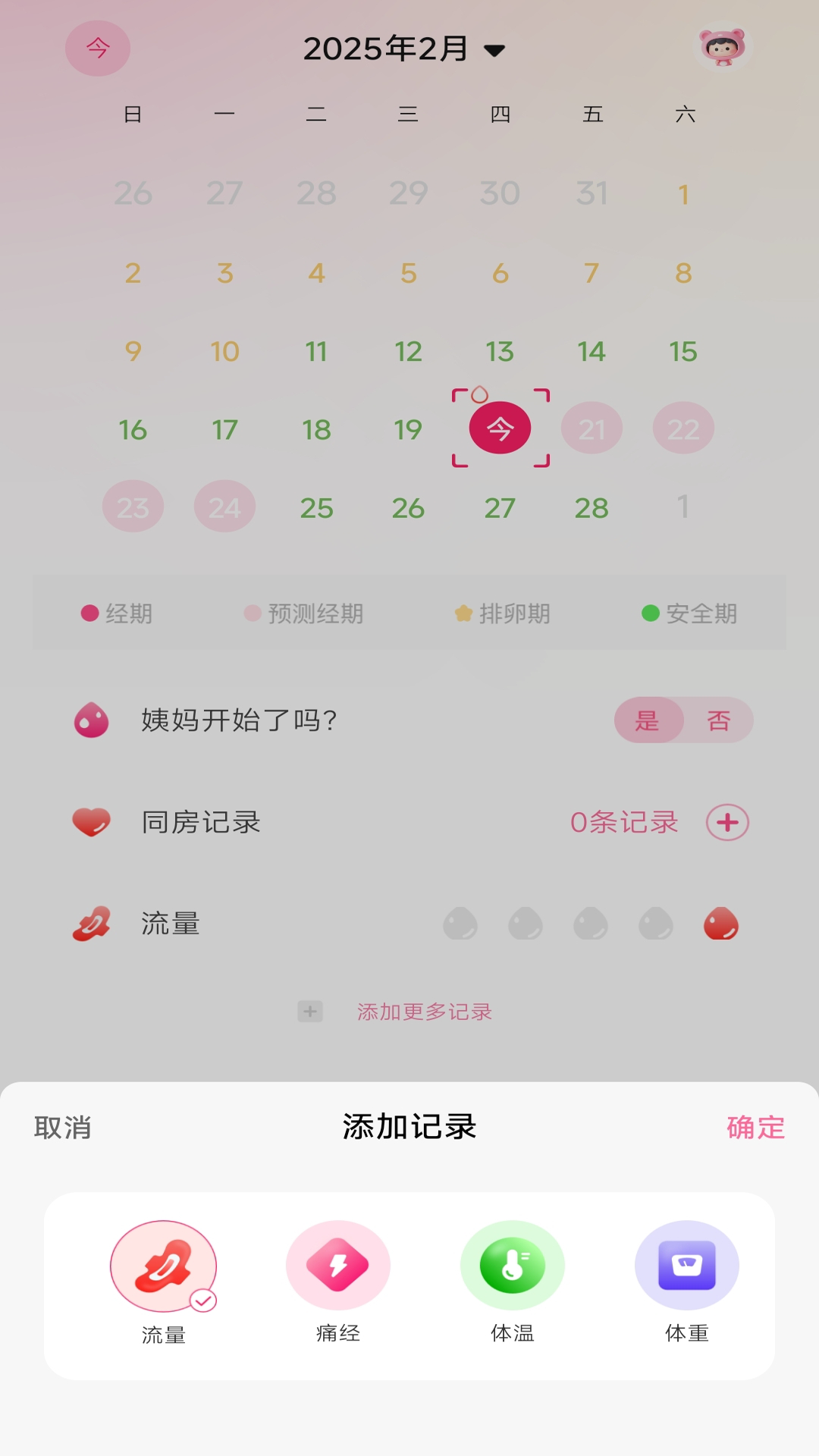
Task: Answer 否 for 姨妈开始了吗
Action: [719, 720]
